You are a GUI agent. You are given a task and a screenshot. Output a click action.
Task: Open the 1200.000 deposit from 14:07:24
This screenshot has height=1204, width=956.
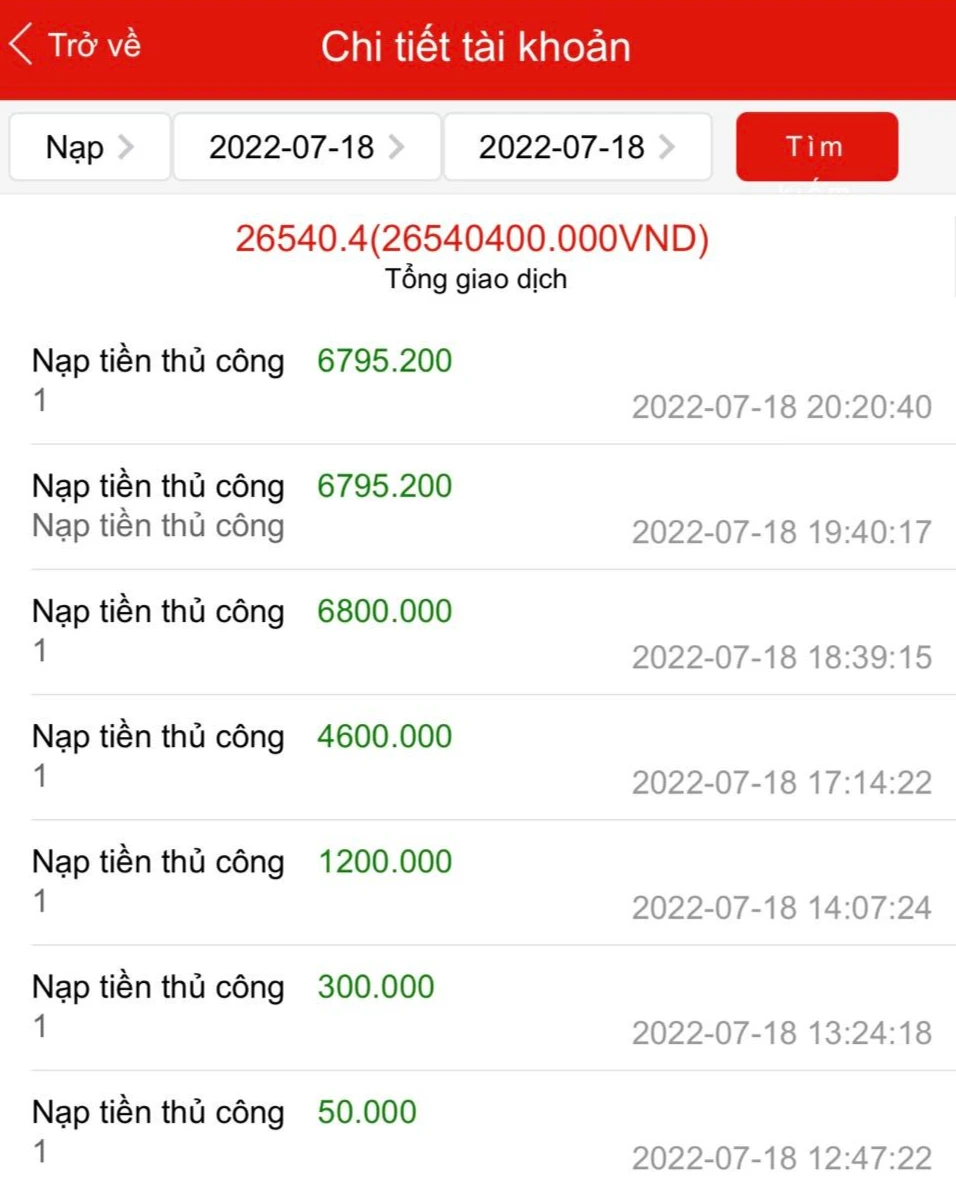click(x=478, y=883)
